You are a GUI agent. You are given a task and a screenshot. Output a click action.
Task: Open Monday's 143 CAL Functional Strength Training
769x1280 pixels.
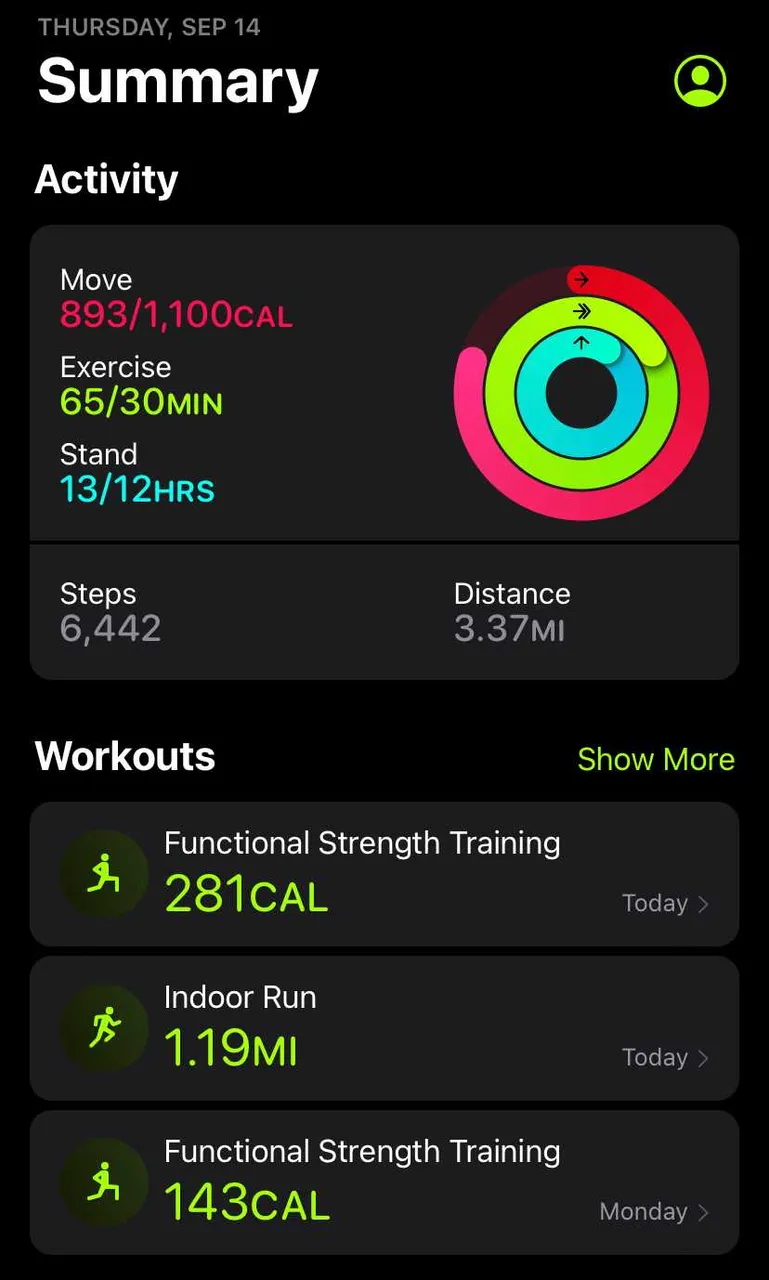click(x=384, y=1182)
